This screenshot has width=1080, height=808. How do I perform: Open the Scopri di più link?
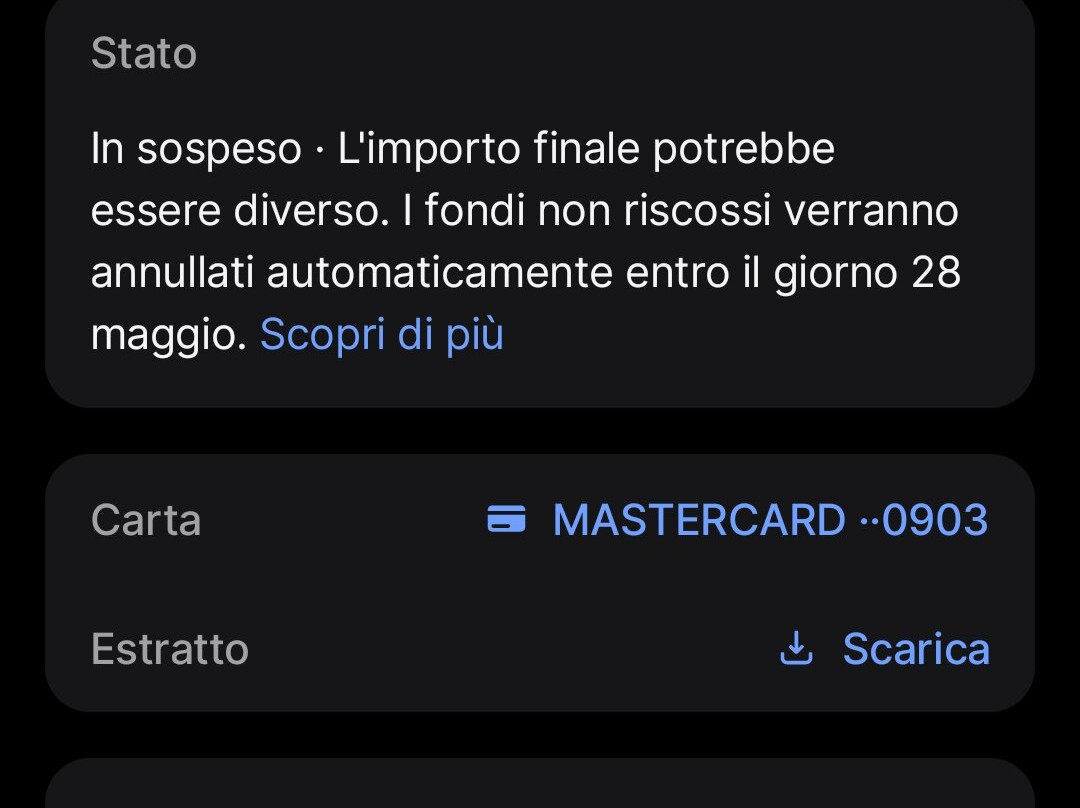click(381, 335)
